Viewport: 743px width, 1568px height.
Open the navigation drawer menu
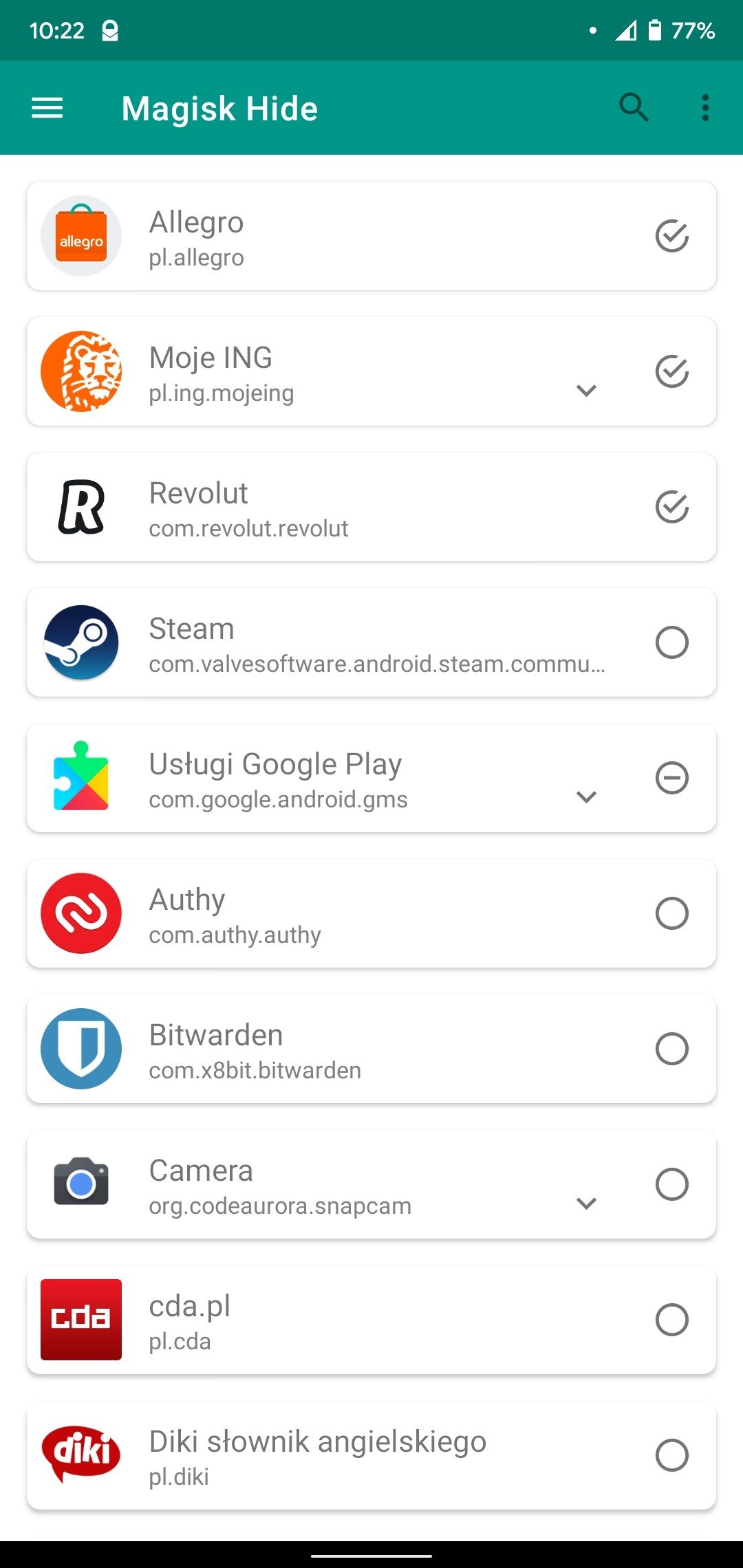click(47, 107)
